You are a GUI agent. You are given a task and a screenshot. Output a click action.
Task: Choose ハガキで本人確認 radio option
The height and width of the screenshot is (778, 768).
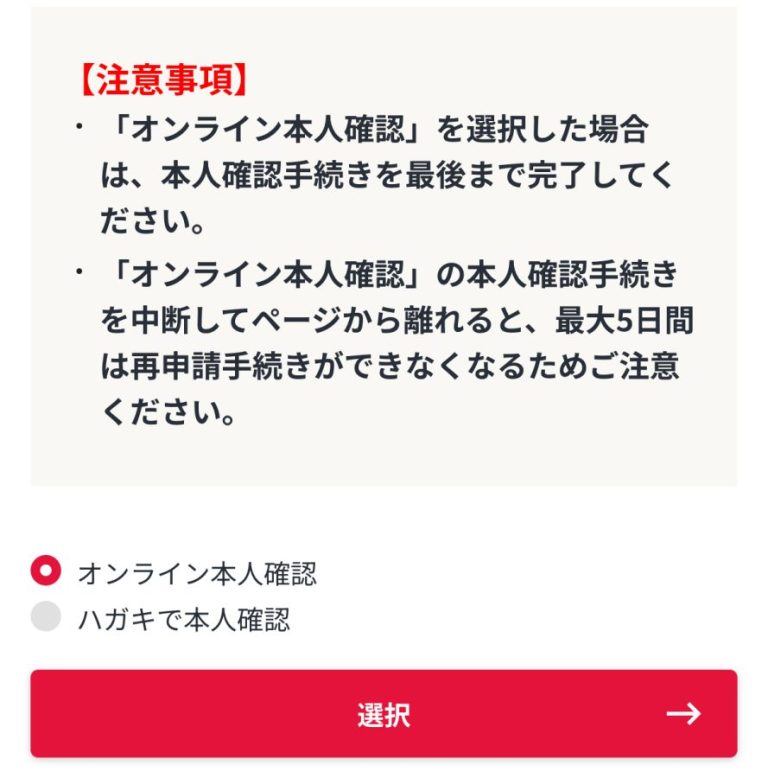(x=46, y=617)
